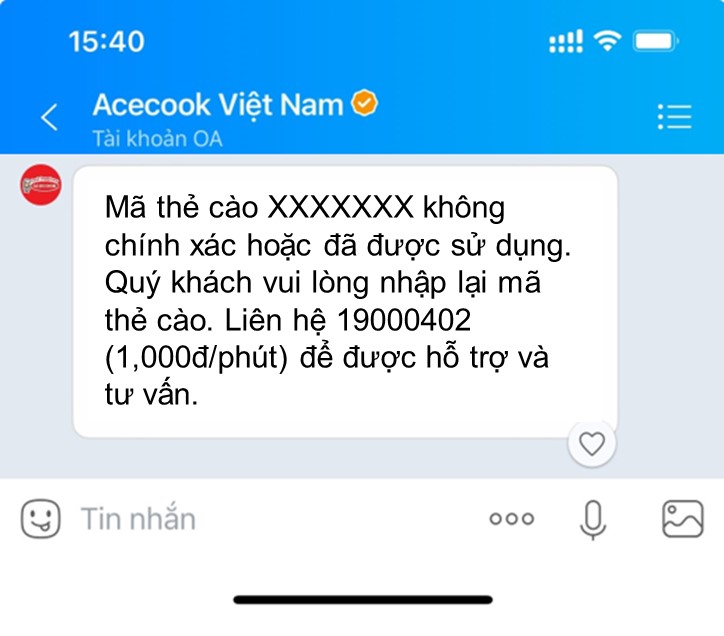React with heart to the message
The image size is (724, 636).
click(592, 444)
